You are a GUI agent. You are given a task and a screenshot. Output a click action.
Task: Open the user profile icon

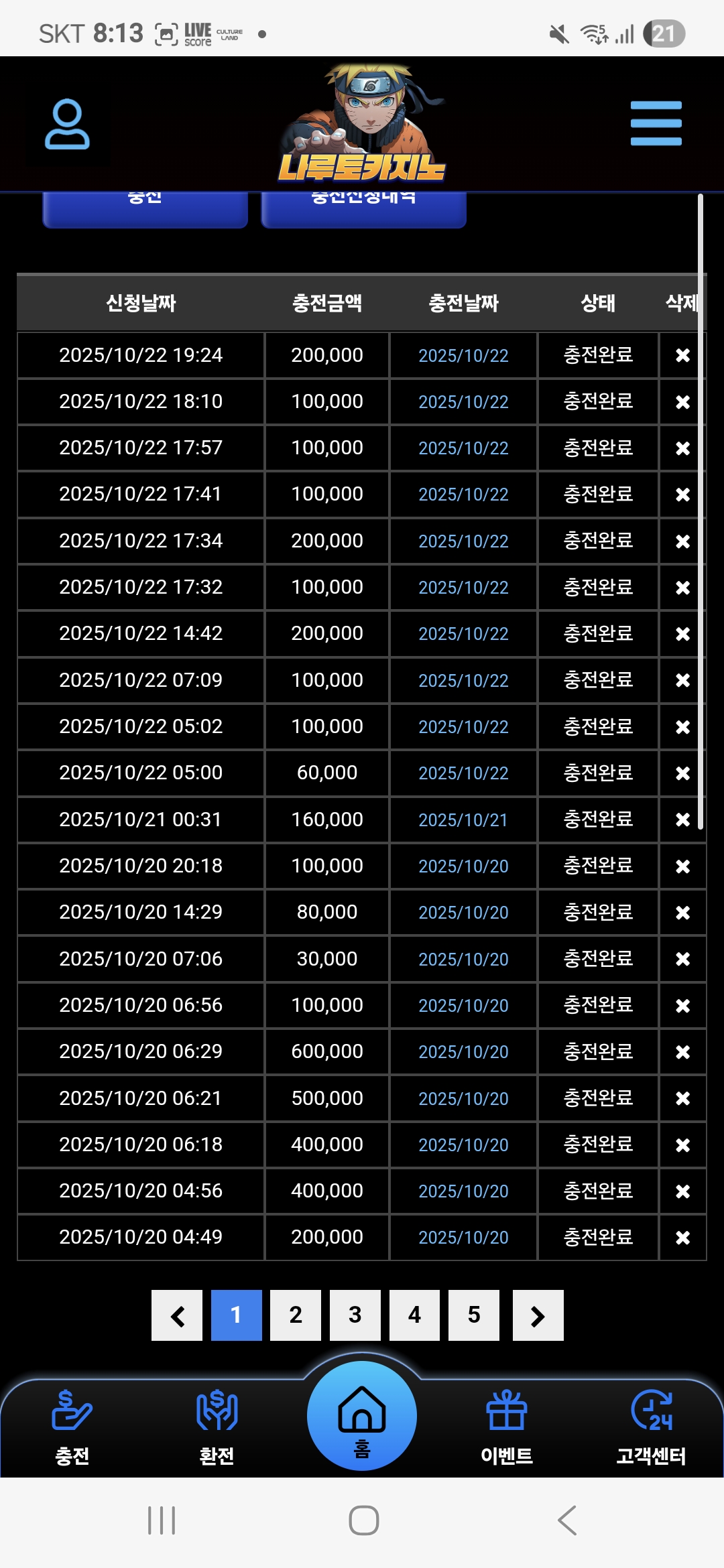(67, 125)
